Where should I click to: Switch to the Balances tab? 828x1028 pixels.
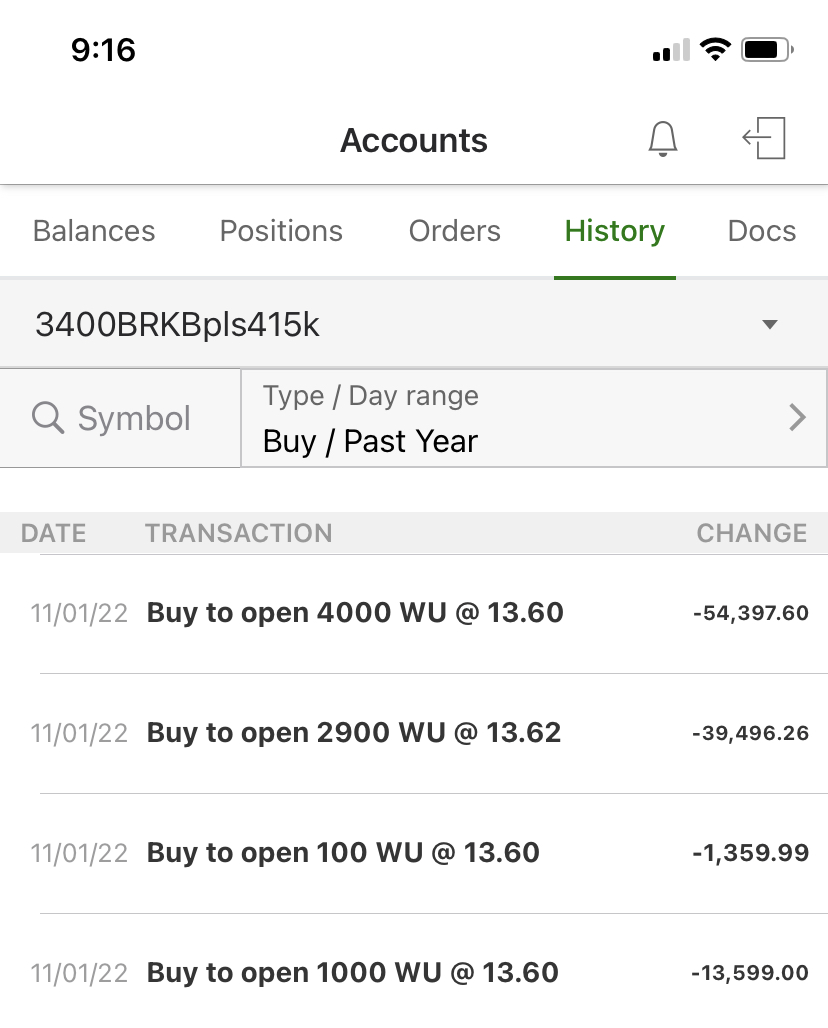tap(94, 231)
